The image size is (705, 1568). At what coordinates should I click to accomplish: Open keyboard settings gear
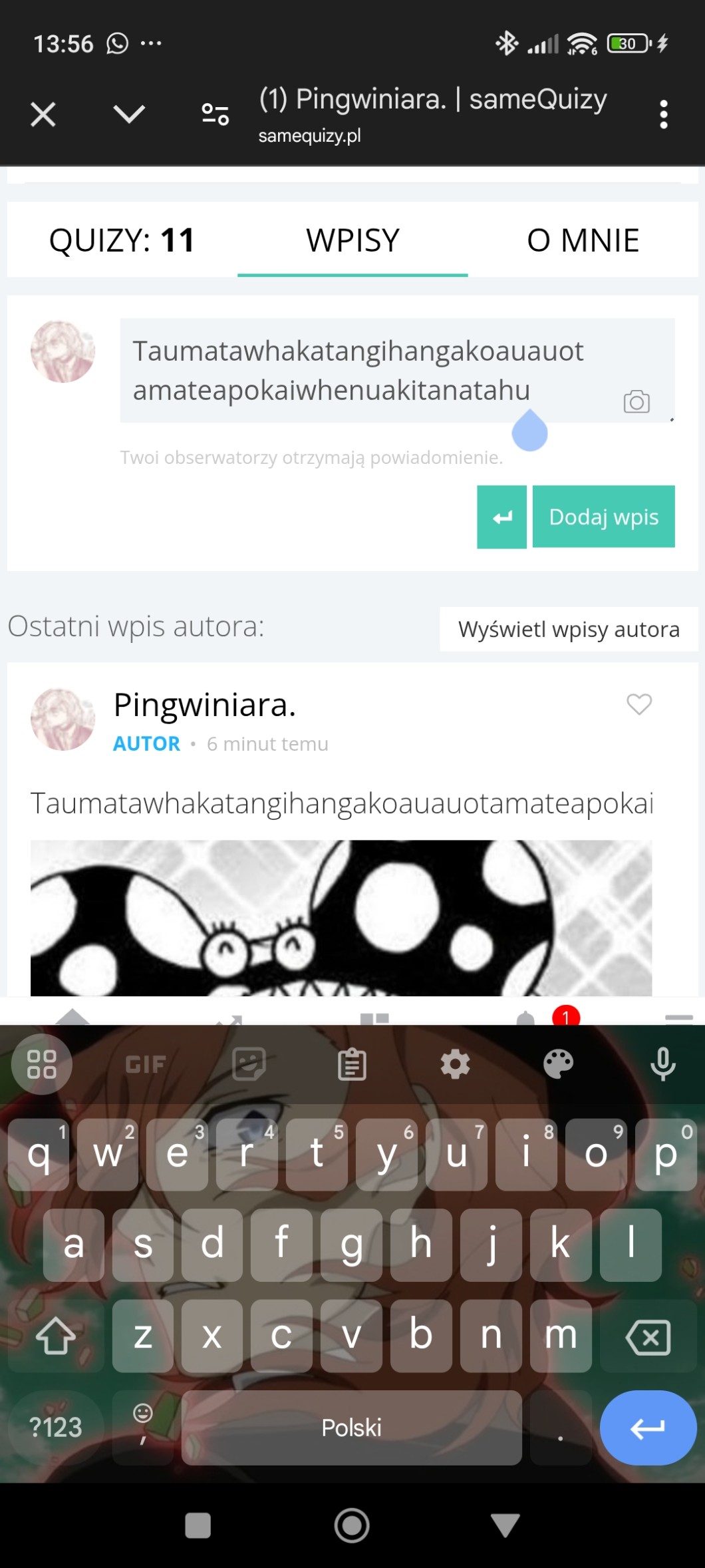click(455, 1064)
